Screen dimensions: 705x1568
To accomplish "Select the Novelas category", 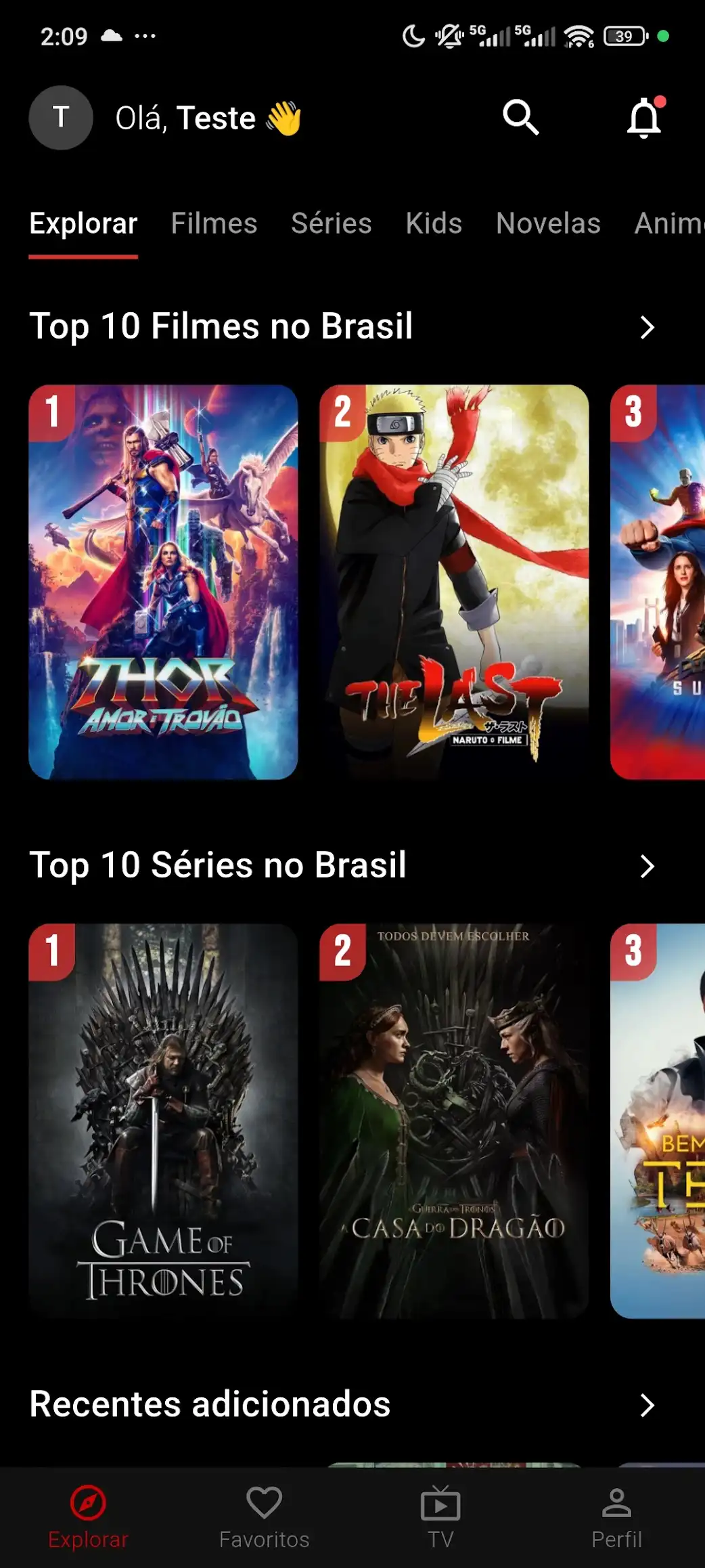I will [x=547, y=223].
